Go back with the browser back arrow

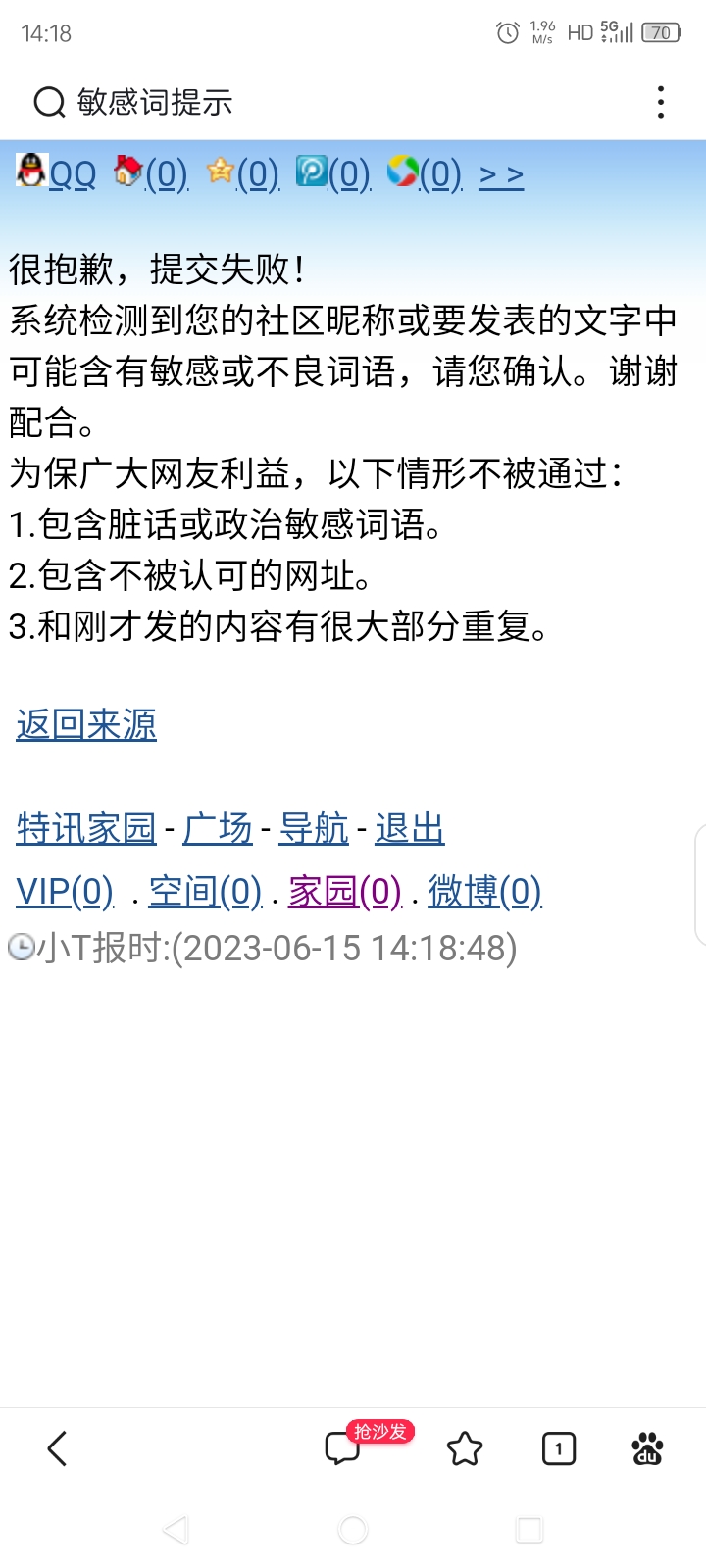point(57,1448)
